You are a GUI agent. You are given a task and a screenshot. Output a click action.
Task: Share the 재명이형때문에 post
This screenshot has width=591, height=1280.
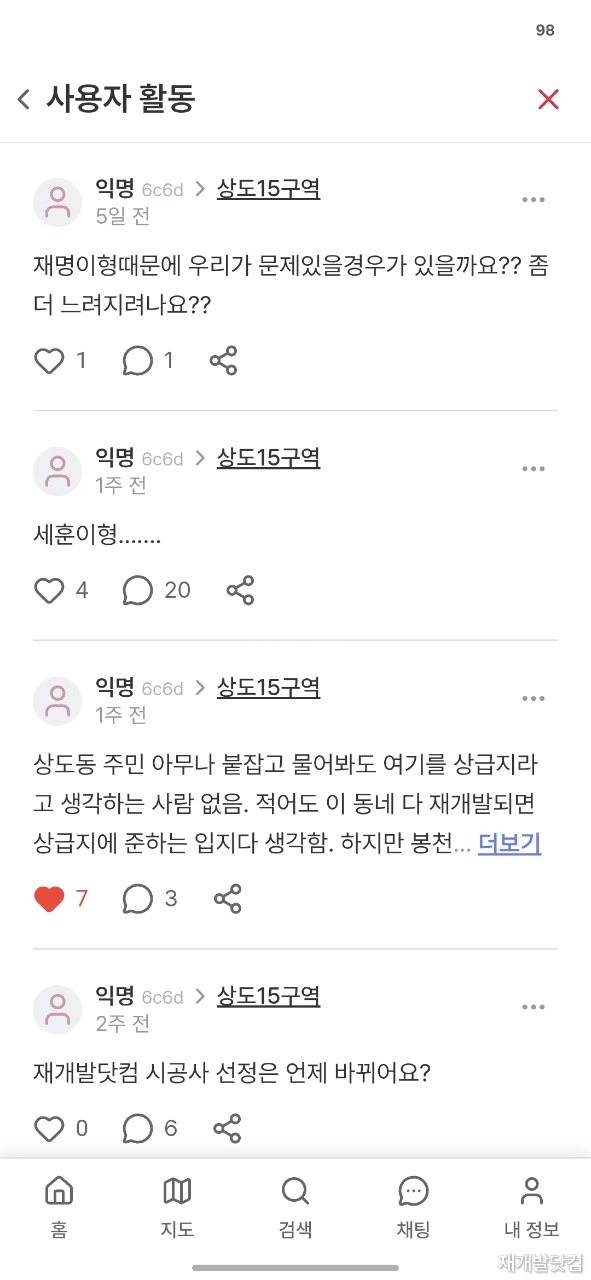tap(223, 361)
